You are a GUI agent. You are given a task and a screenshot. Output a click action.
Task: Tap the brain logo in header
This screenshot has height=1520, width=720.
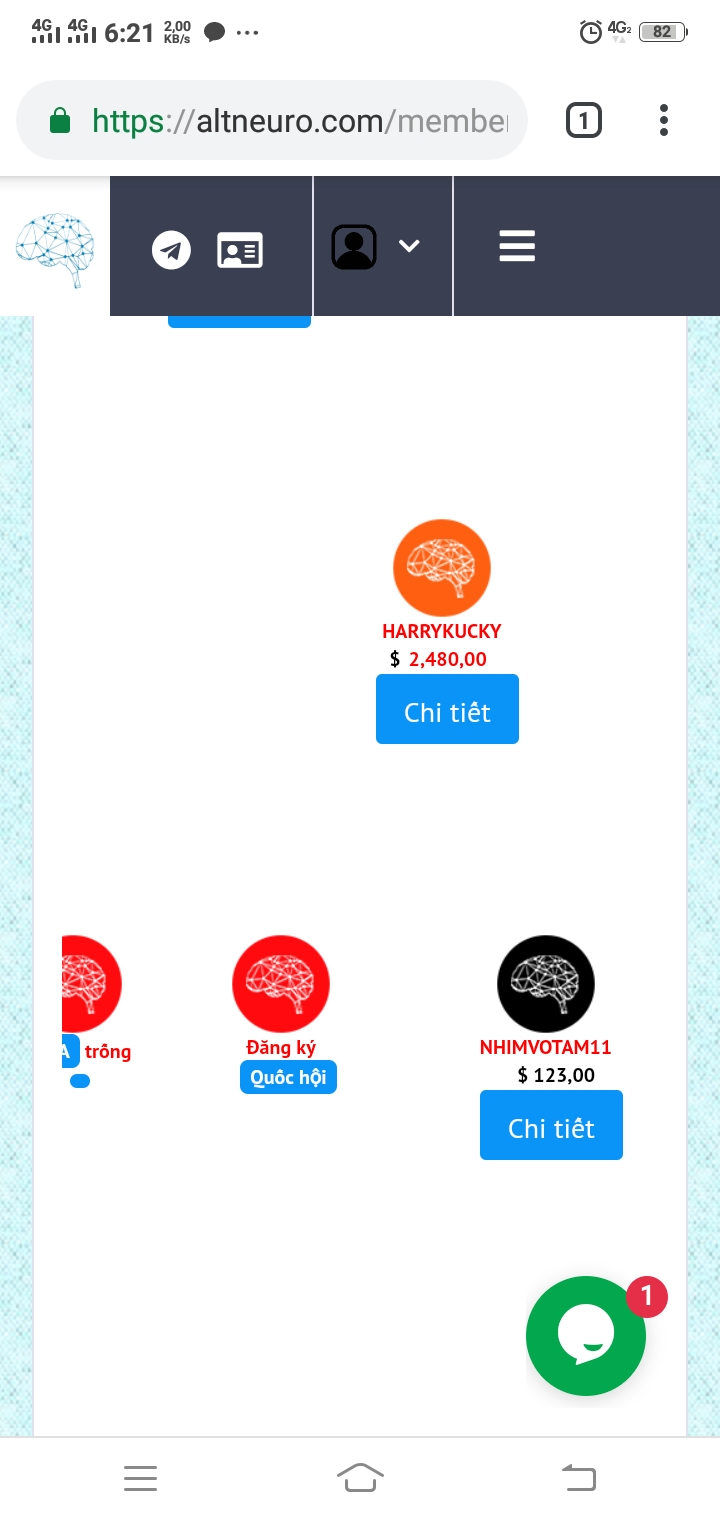coord(55,248)
